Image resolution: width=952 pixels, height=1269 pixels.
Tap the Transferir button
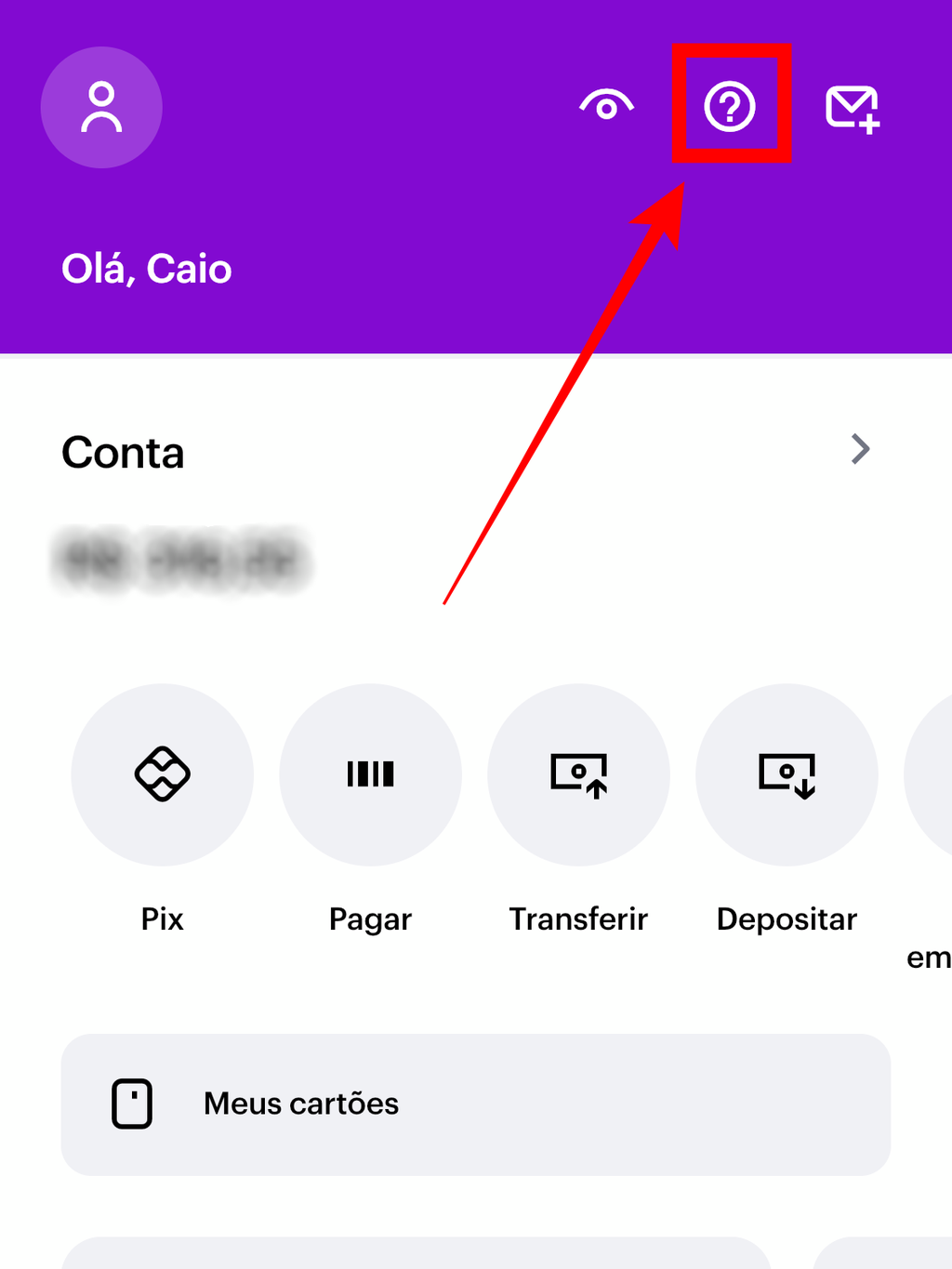point(578,774)
